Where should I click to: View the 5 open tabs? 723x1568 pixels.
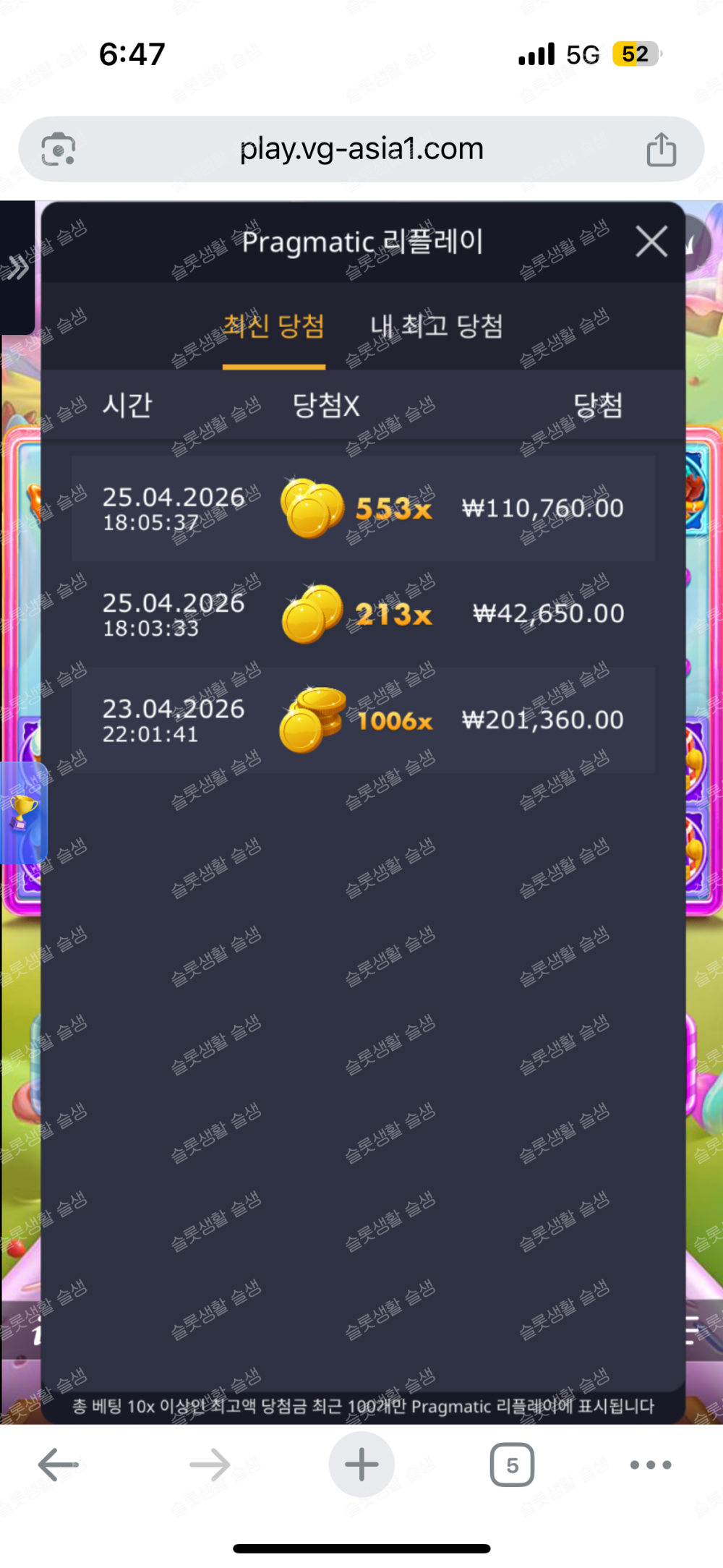(512, 1465)
